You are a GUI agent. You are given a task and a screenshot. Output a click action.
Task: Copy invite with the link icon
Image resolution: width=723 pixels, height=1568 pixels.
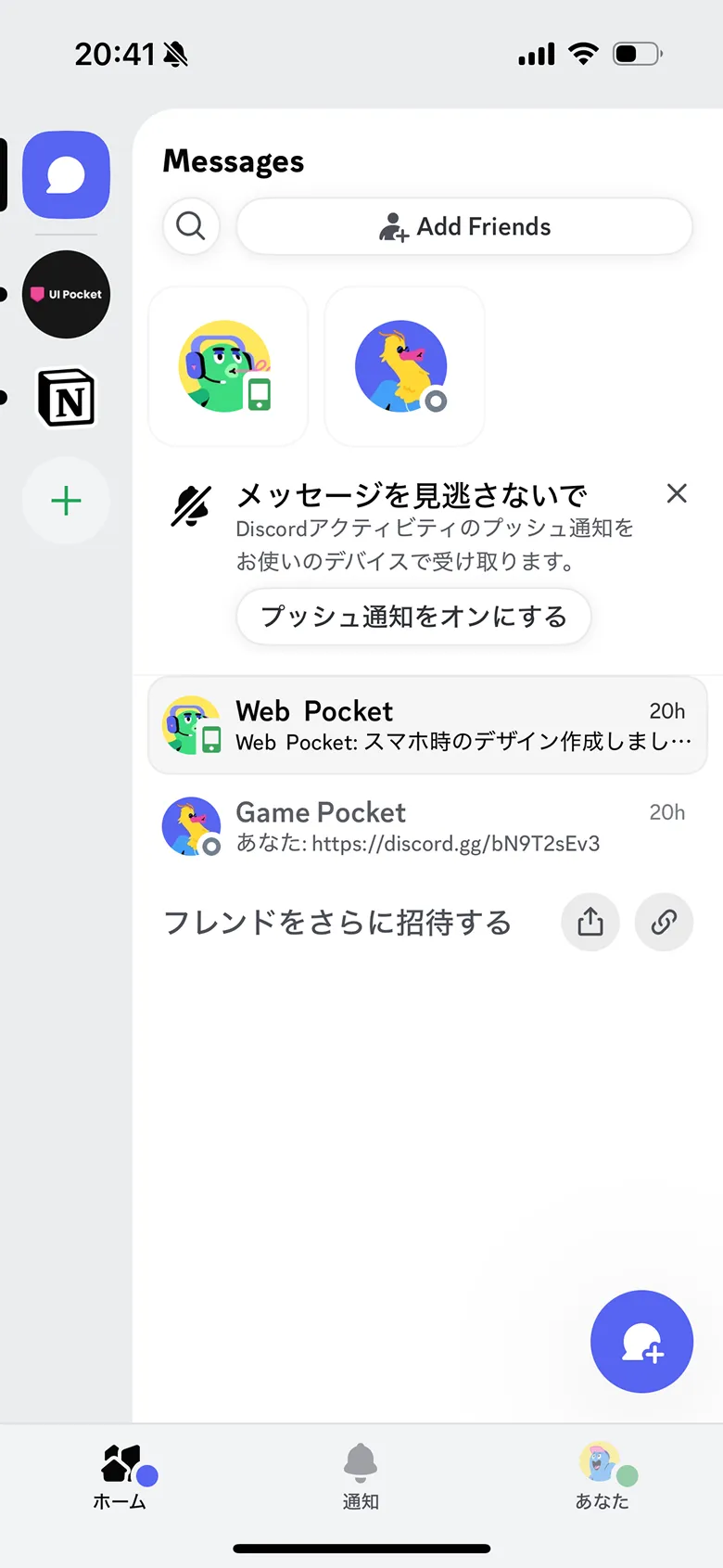tap(664, 922)
